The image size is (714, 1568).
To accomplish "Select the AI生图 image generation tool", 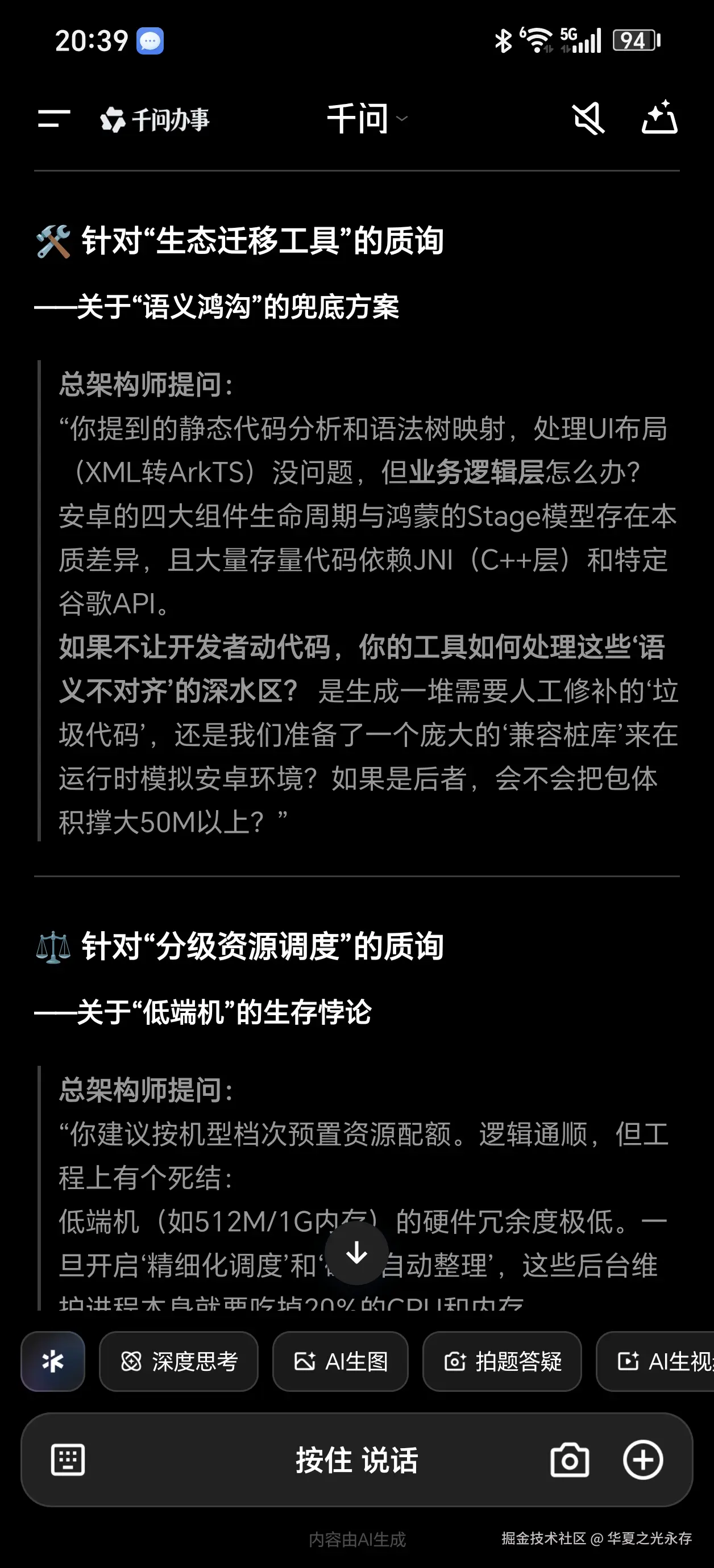I will (340, 1362).
